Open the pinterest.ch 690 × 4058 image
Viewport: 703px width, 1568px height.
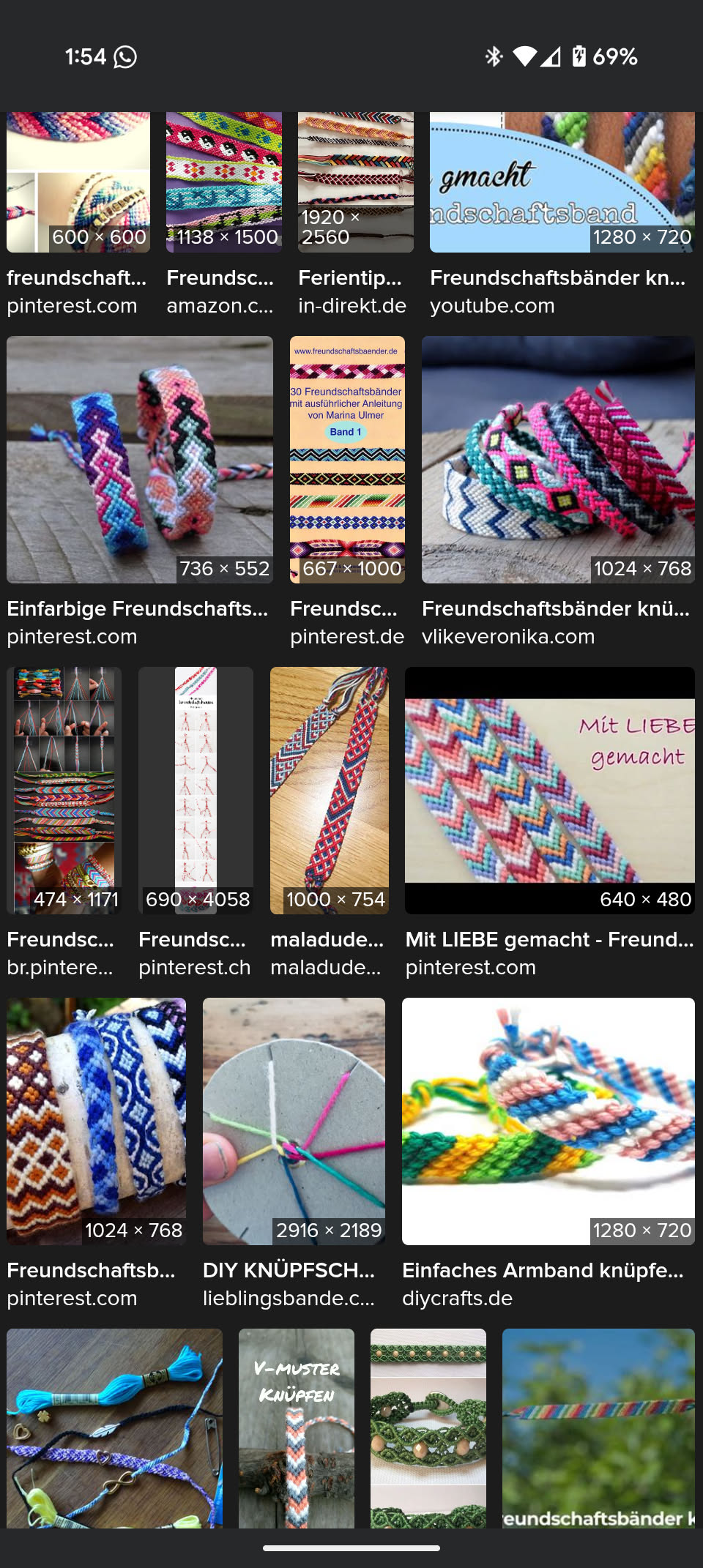coord(196,790)
